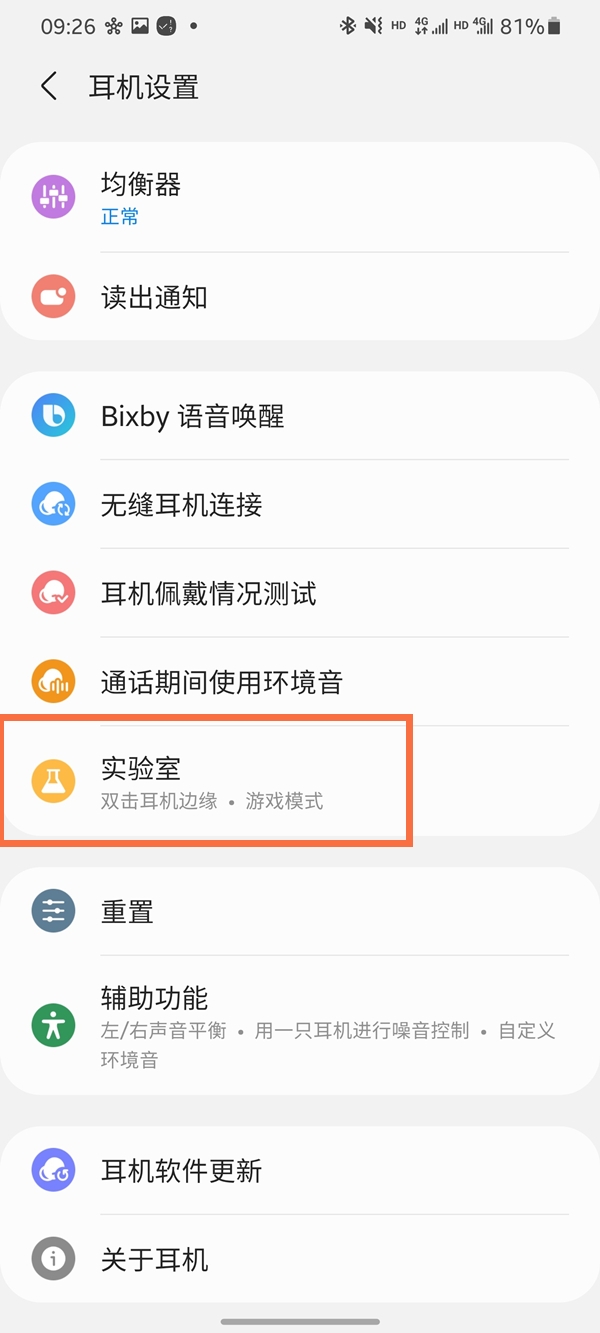The height and width of the screenshot is (1333, 600).
Task: Open Bixby 语音唤醒 settings
Action: click(300, 416)
